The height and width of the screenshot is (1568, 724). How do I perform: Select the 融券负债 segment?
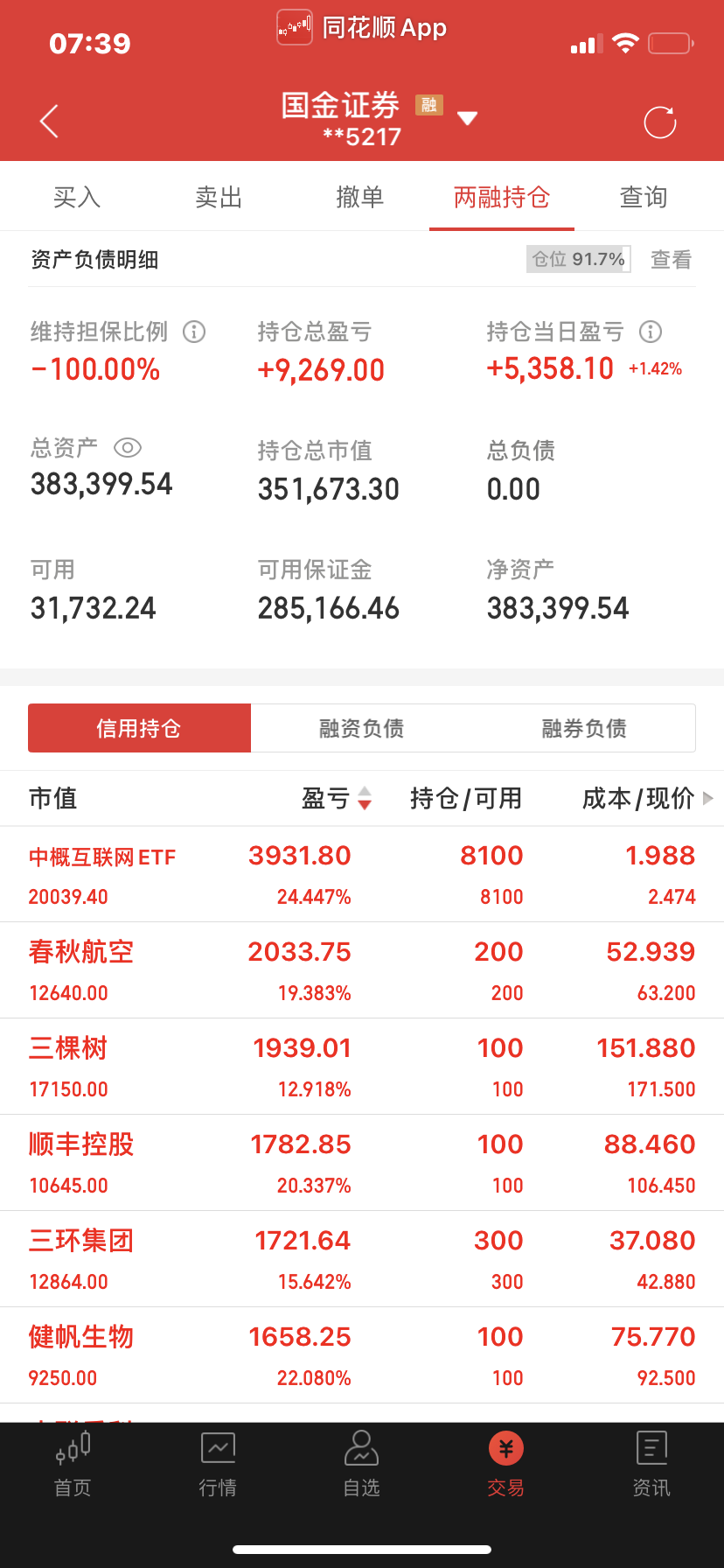click(x=584, y=728)
